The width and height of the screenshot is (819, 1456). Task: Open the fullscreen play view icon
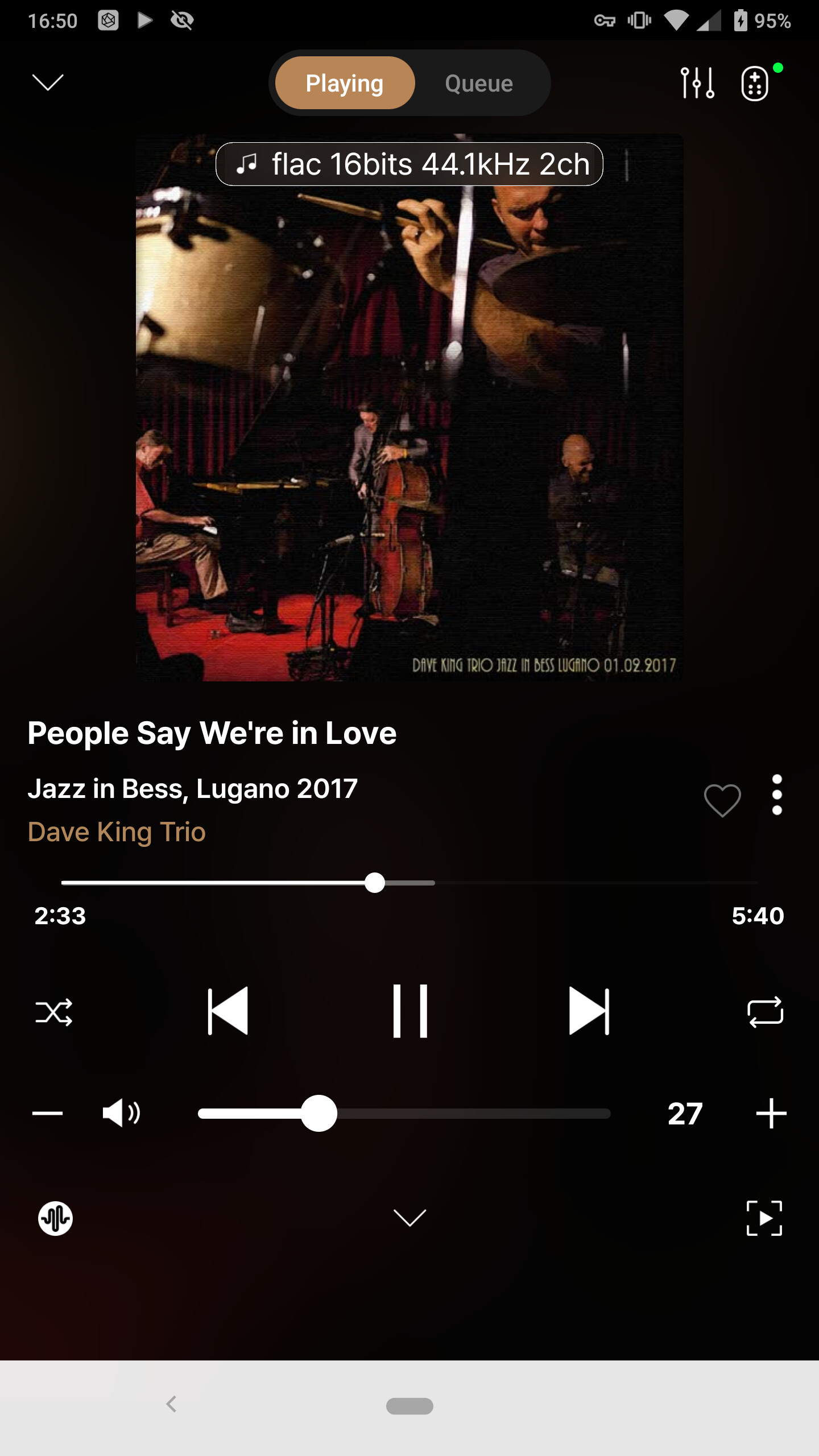pos(764,1218)
